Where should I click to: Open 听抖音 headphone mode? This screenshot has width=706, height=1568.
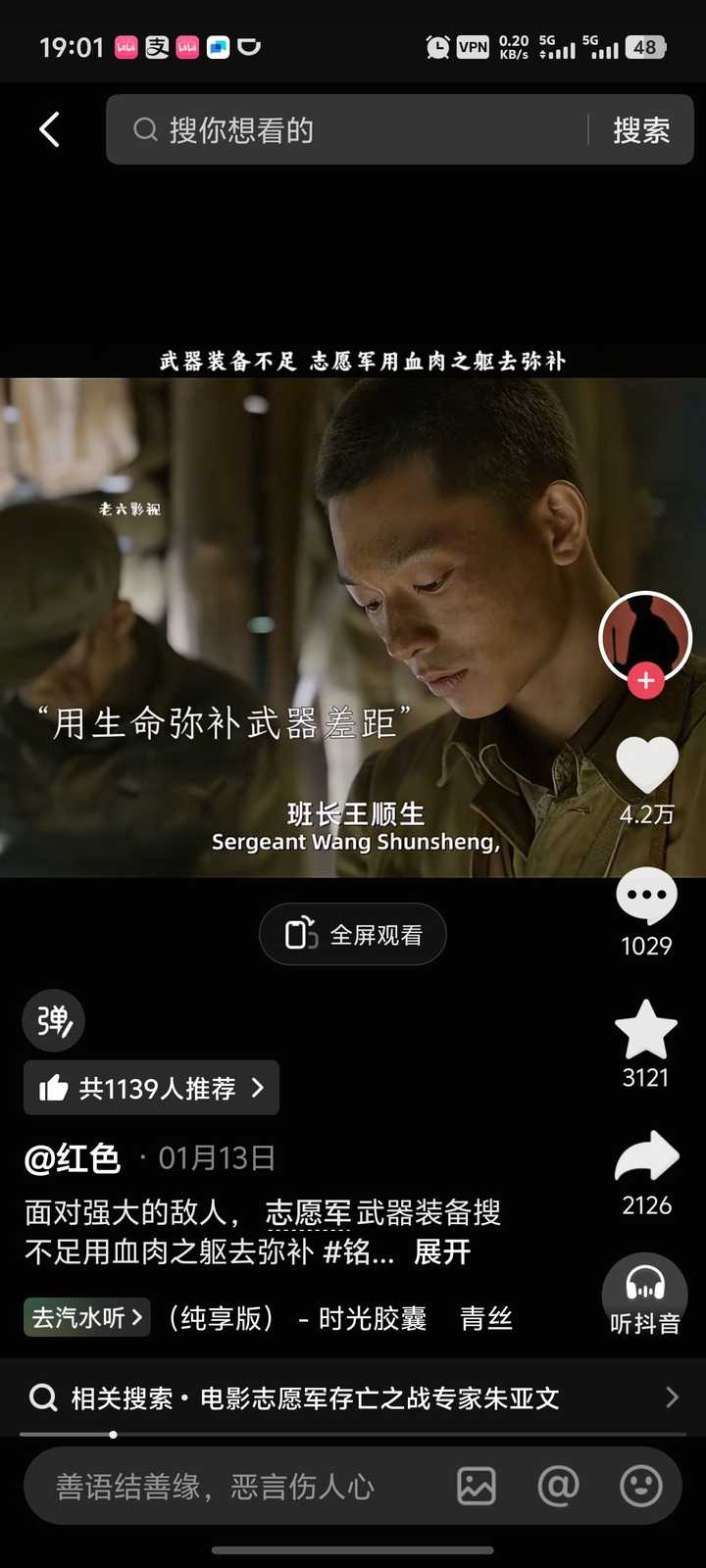pos(645,1296)
